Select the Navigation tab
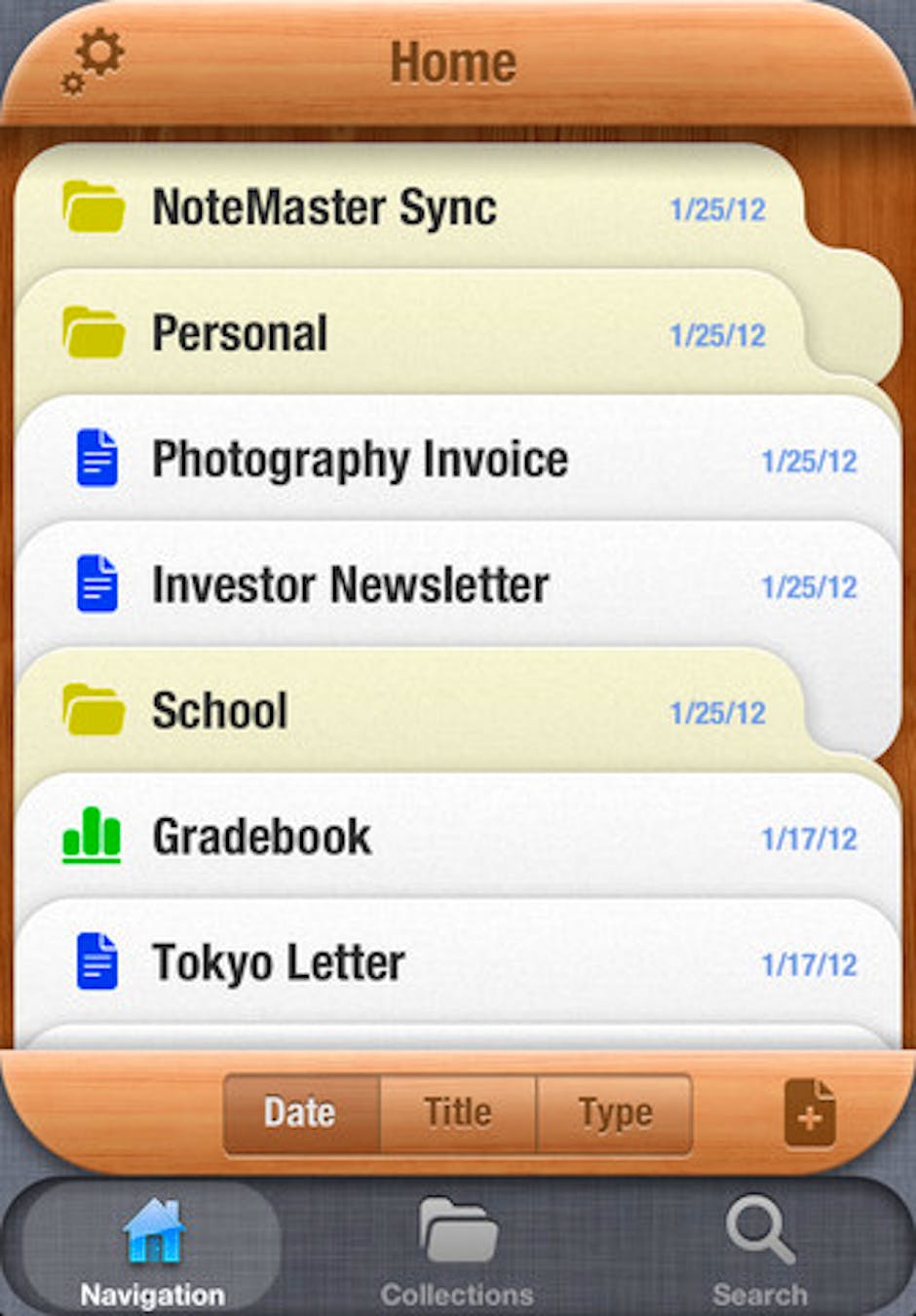Viewport: 916px width, 1316px height. click(x=153, y=1250)
